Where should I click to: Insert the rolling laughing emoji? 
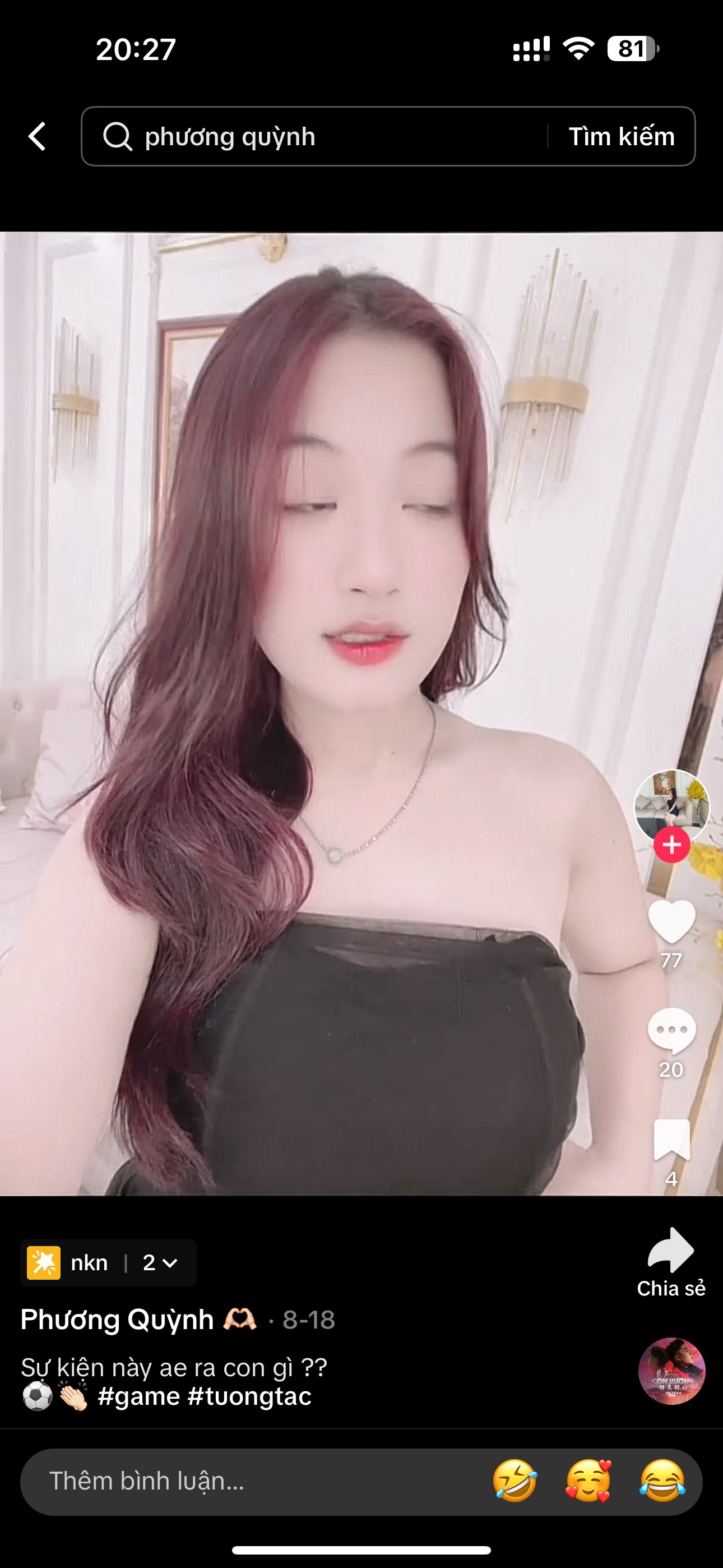(x=515, y=1481)
